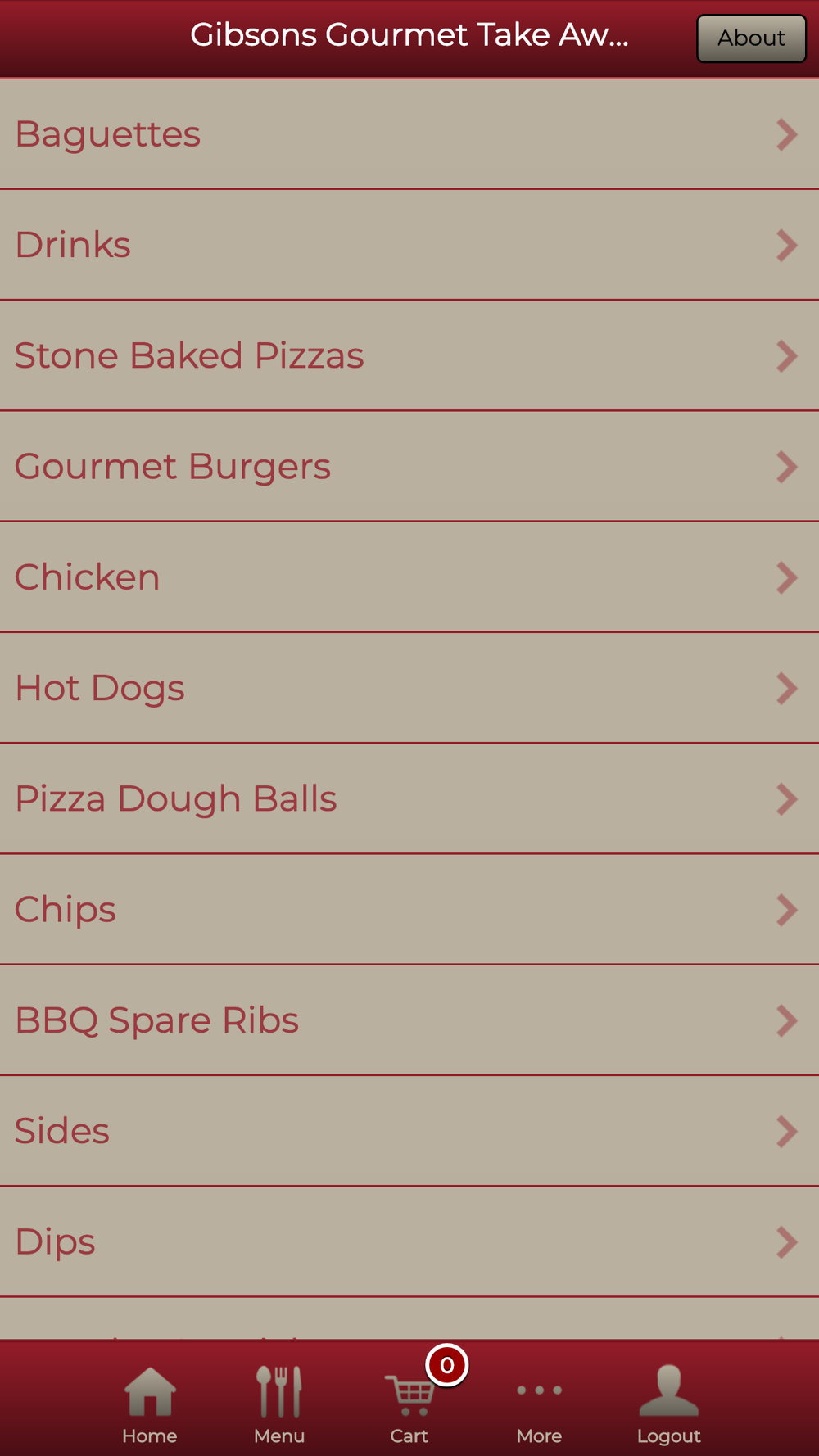819x1456 pixels.
Task: Open the Hot Dogs section
Action: pyautogui.click(x=409, y=688)
